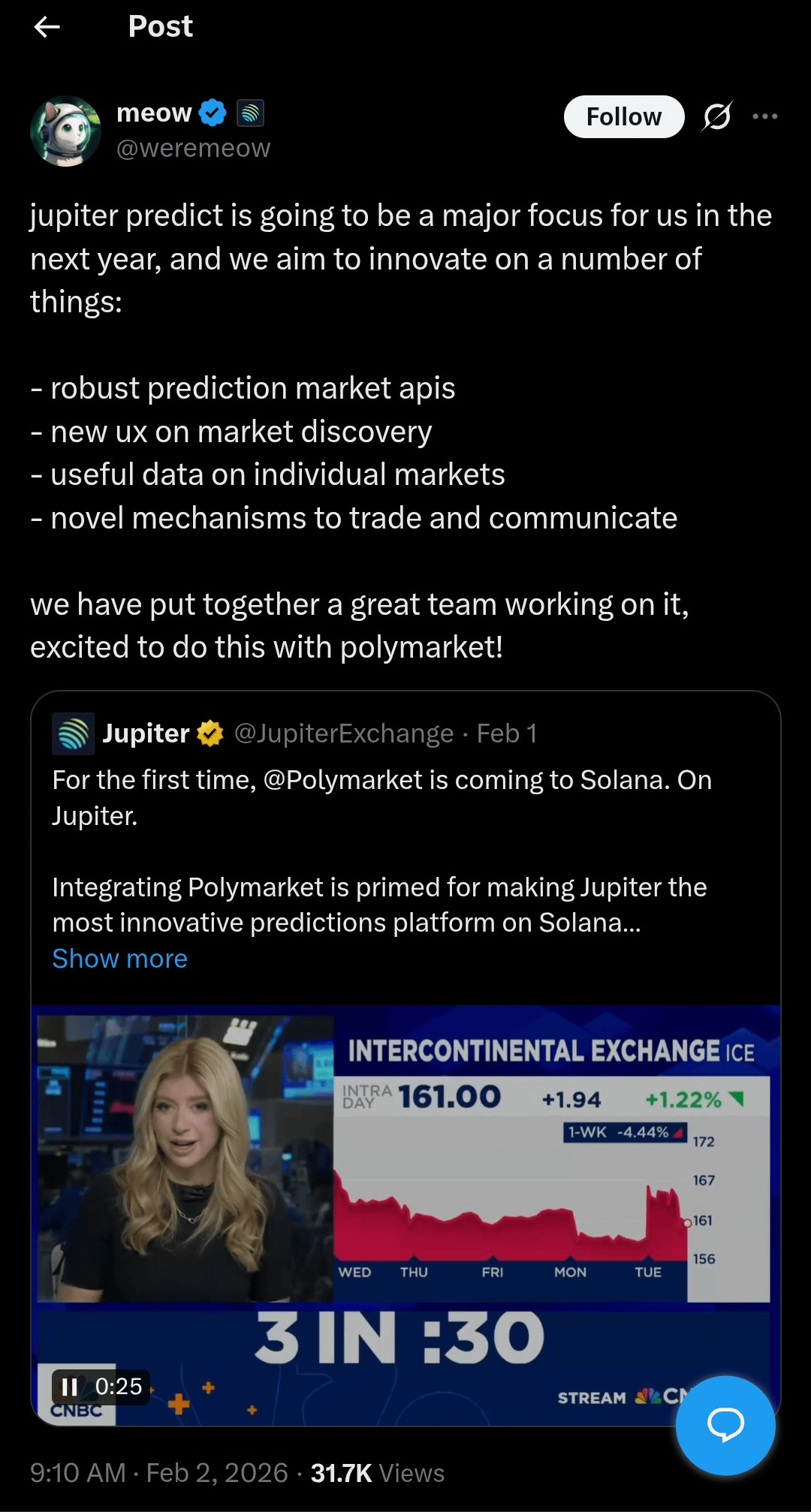Open the post's three-dot overflow menu
Image resolution: width=811 pixels, height=1512 pixels.
click(x=764, y=116)
